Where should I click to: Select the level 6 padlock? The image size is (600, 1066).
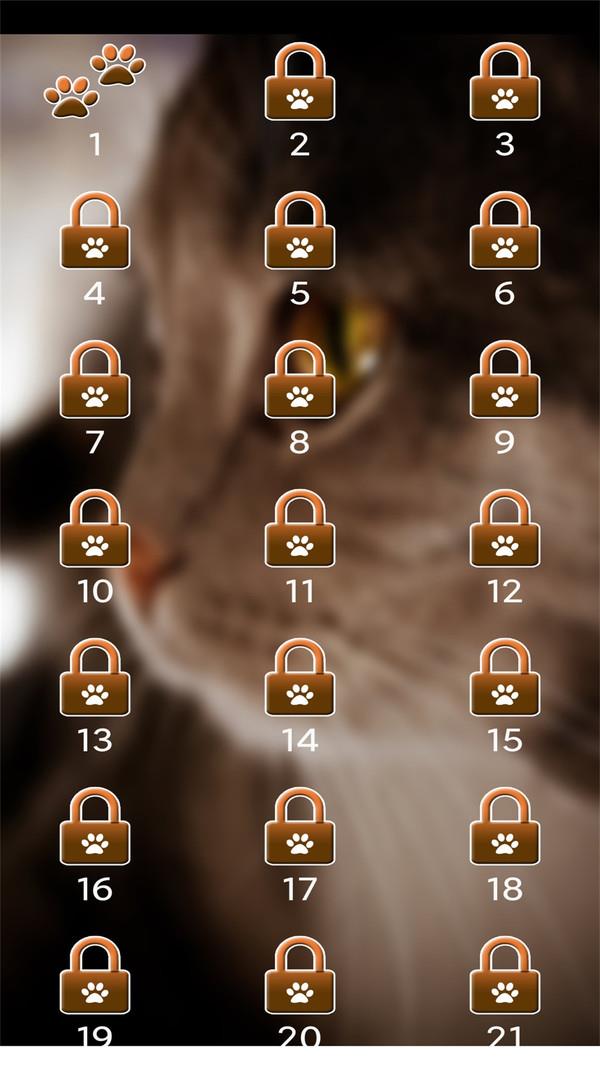(505, 230)
